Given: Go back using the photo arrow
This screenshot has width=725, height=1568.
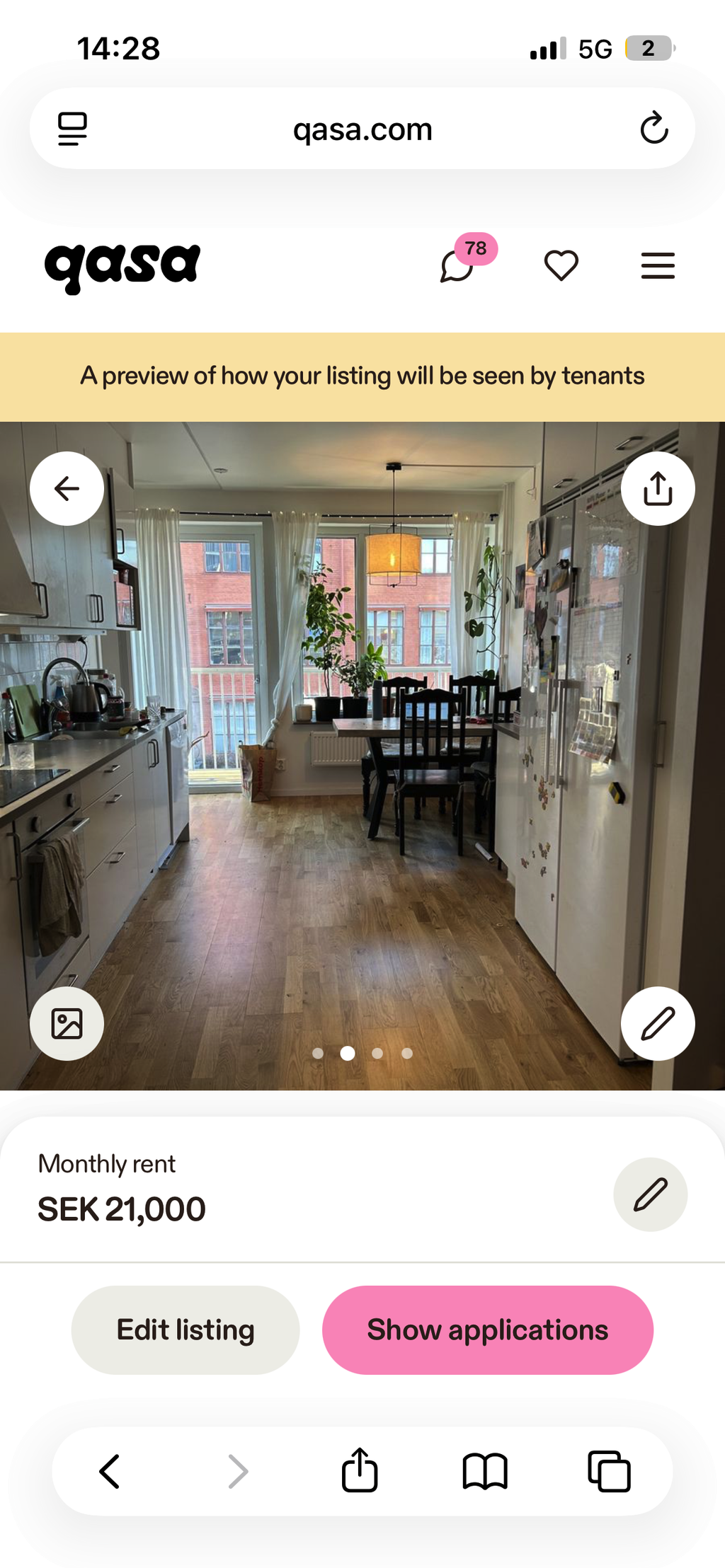Looking at the screenshot, I should (67, 488).
